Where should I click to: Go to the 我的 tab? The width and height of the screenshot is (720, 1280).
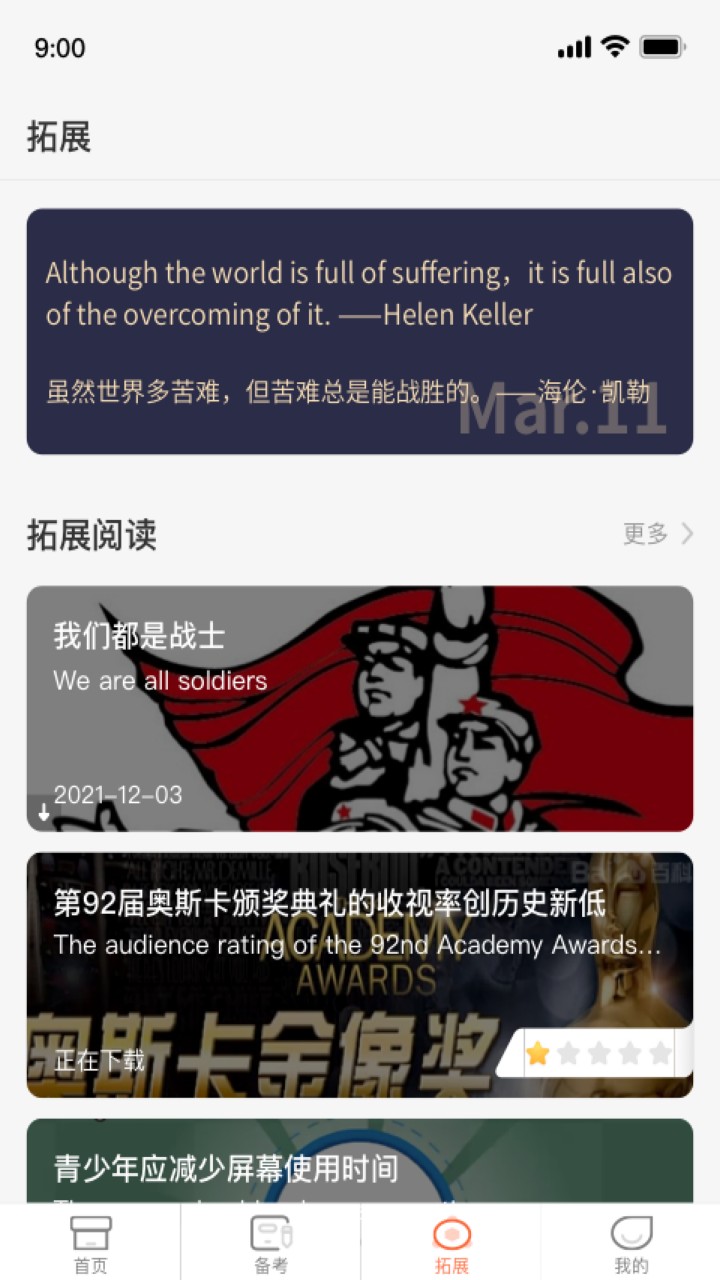(630, 1243)
